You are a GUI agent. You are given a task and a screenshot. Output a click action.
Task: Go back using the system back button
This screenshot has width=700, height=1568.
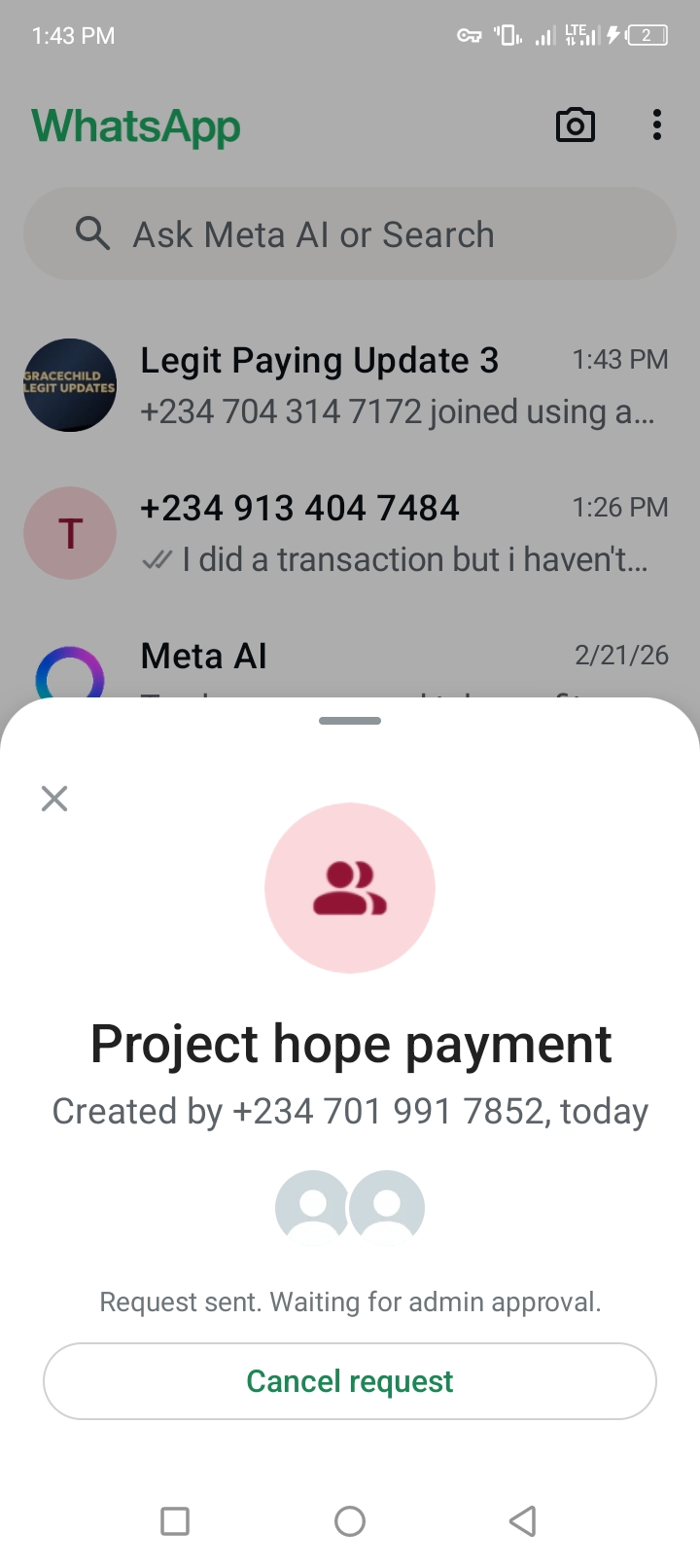click(x=523, y=1520)
